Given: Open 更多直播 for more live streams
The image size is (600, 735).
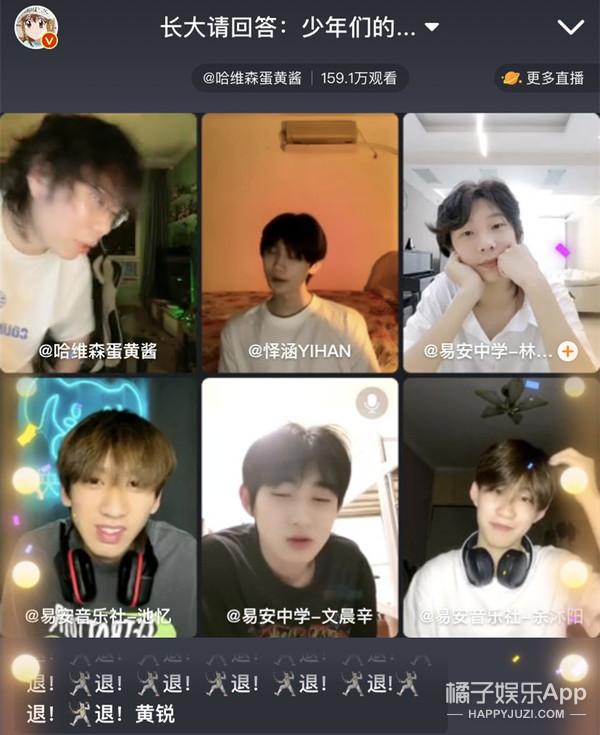Looking at the screenshot, I should (544, 78).
